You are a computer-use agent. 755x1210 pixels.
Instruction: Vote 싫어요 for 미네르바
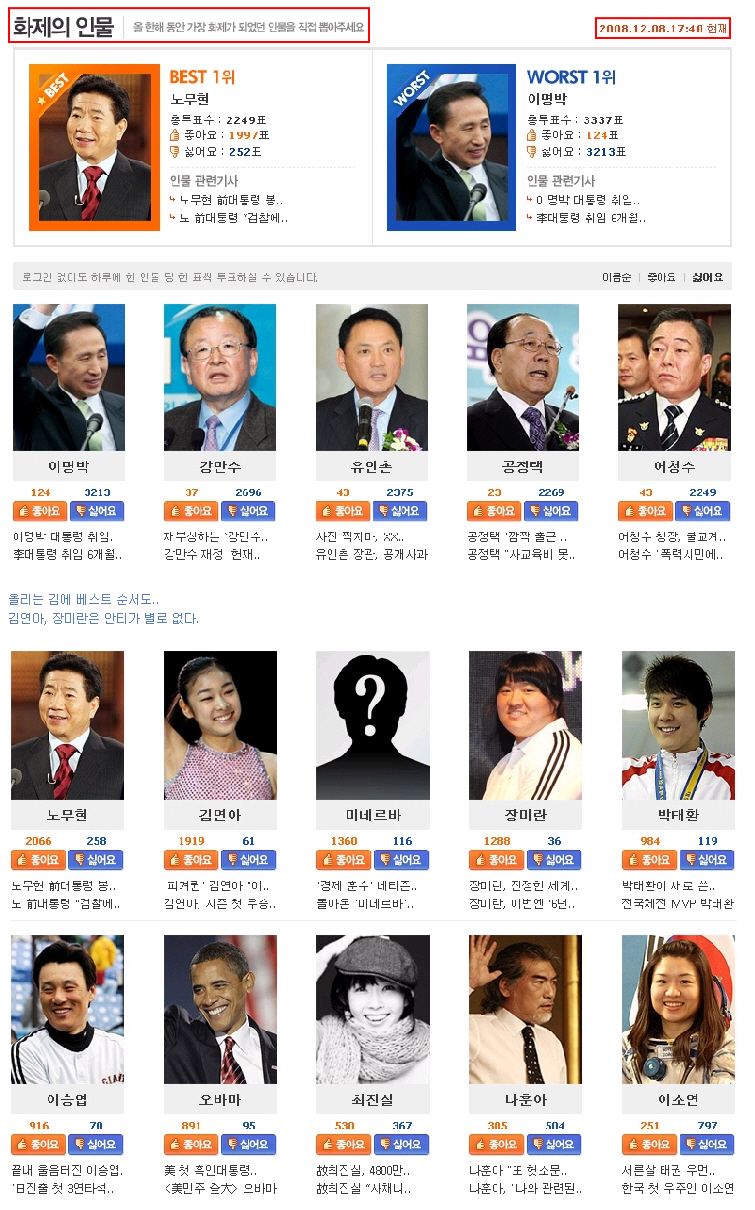click(x=401, y=860)
